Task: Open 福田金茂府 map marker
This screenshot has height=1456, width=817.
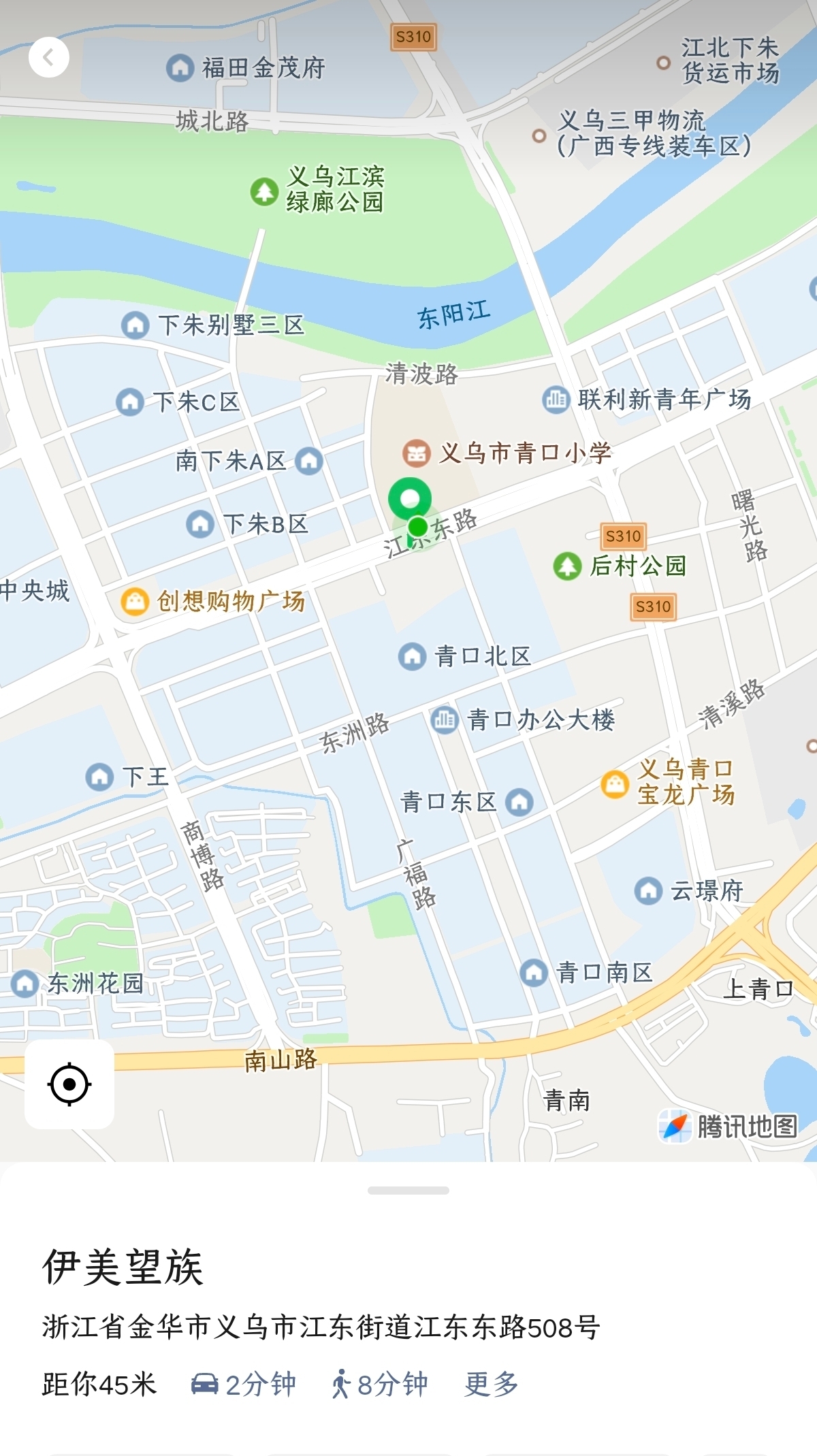Action: [x=180, y=68]
